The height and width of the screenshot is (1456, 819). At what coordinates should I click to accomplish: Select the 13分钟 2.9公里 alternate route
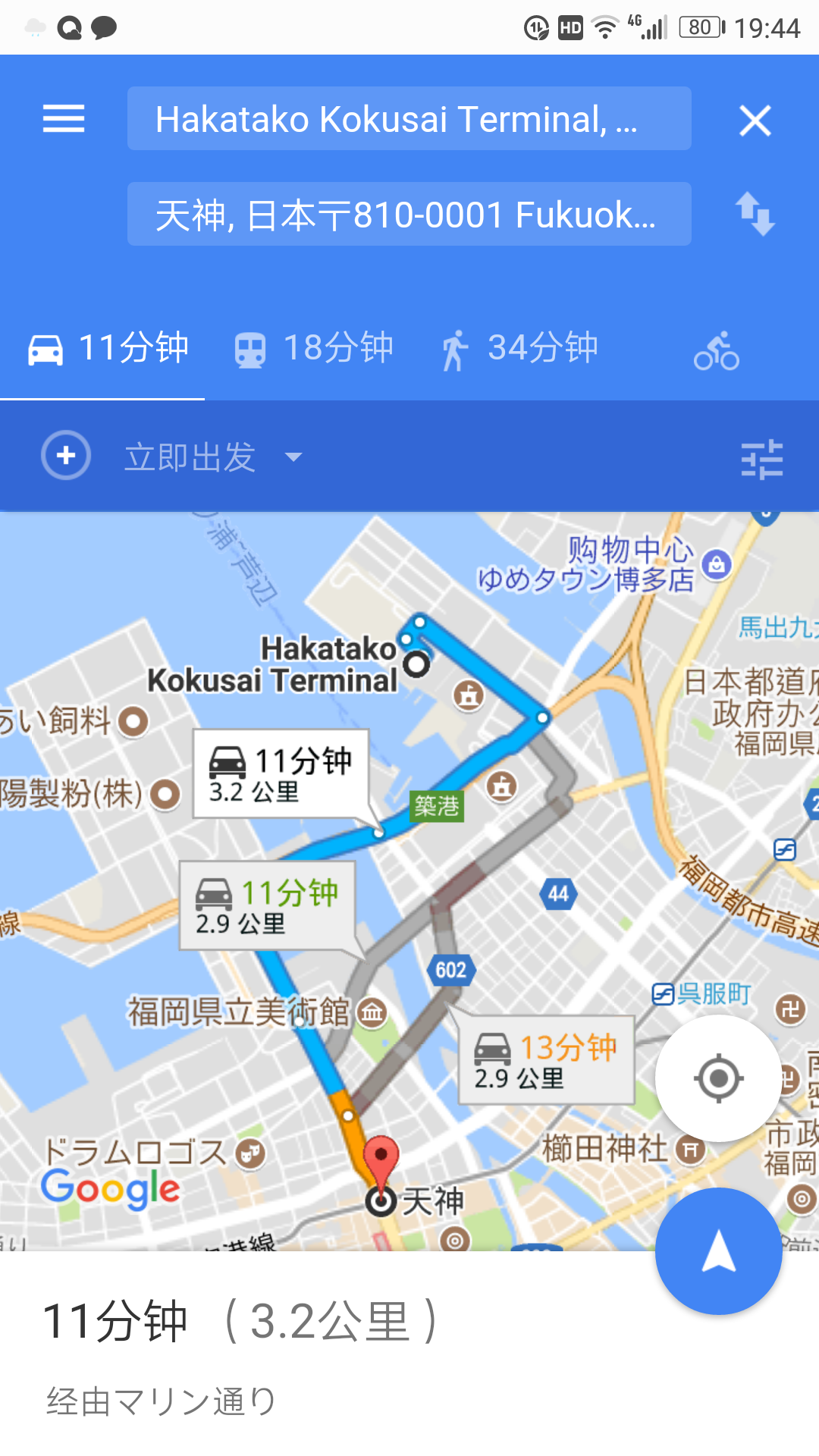pyautogui.click(x=546, y=1060)
